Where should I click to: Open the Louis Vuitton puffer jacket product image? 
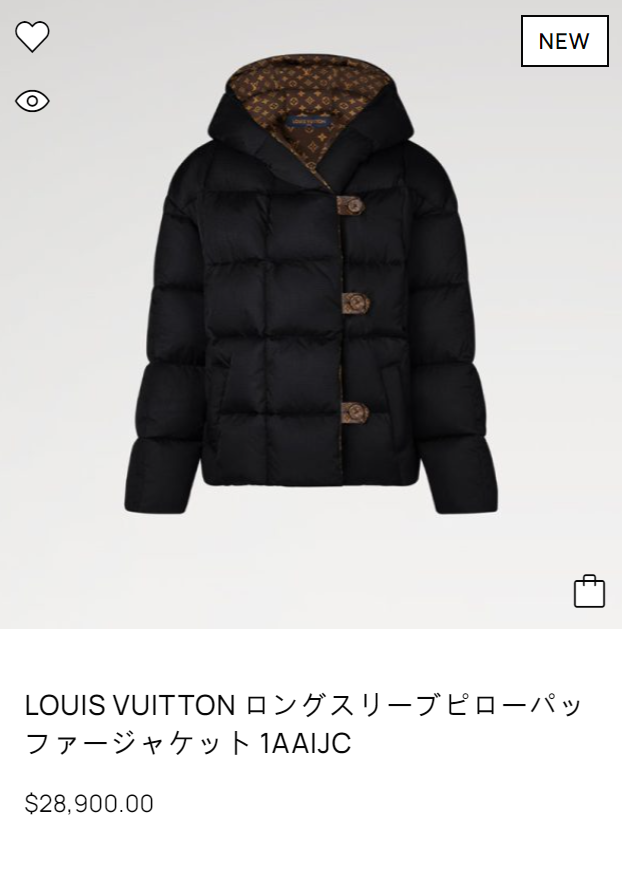pyautogui.click(x=310, y=300)
